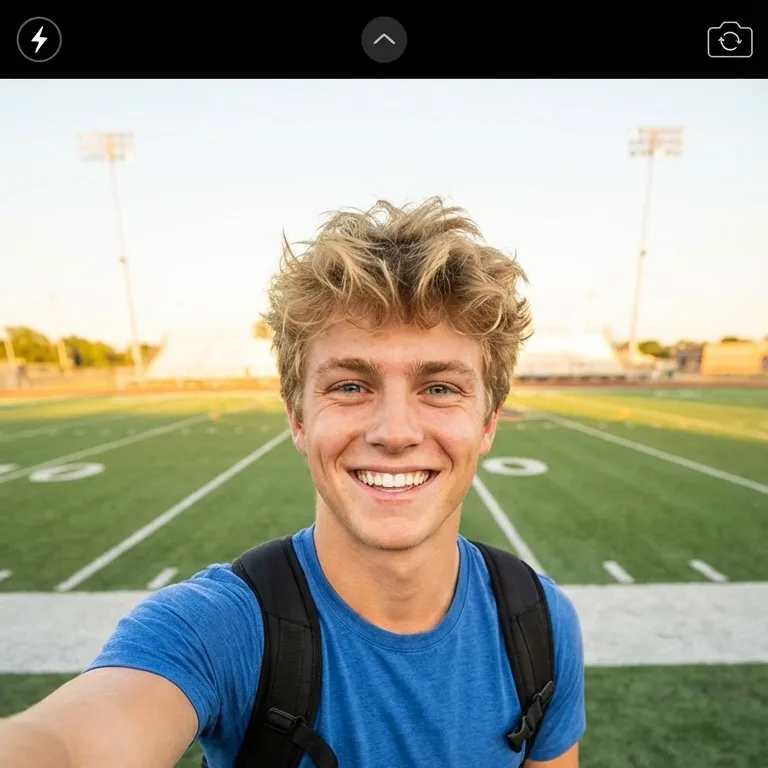Flip to the other camera
Image resolution: width=768 pixels, height=768 pixels.
coord(729,40)
